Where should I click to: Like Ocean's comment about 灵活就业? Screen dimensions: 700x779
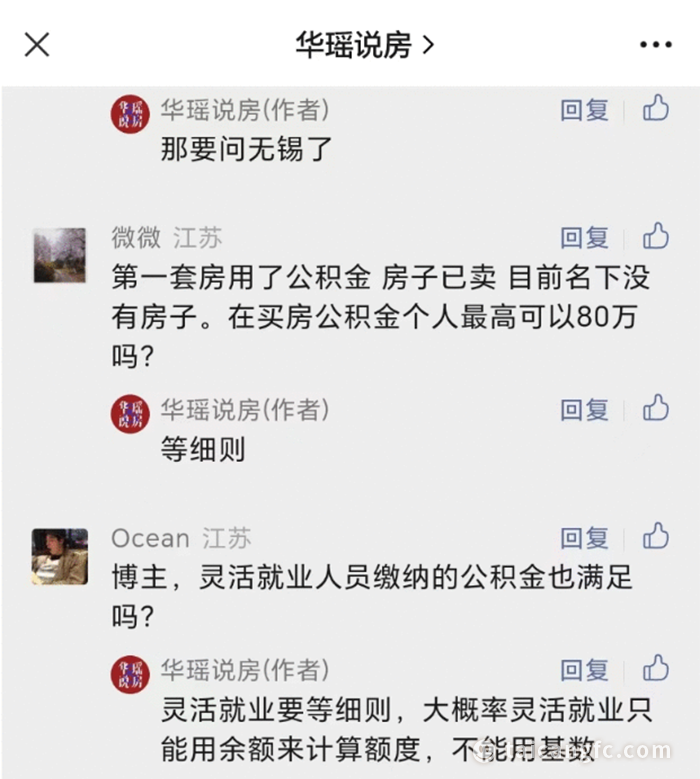tap(656, 536)
